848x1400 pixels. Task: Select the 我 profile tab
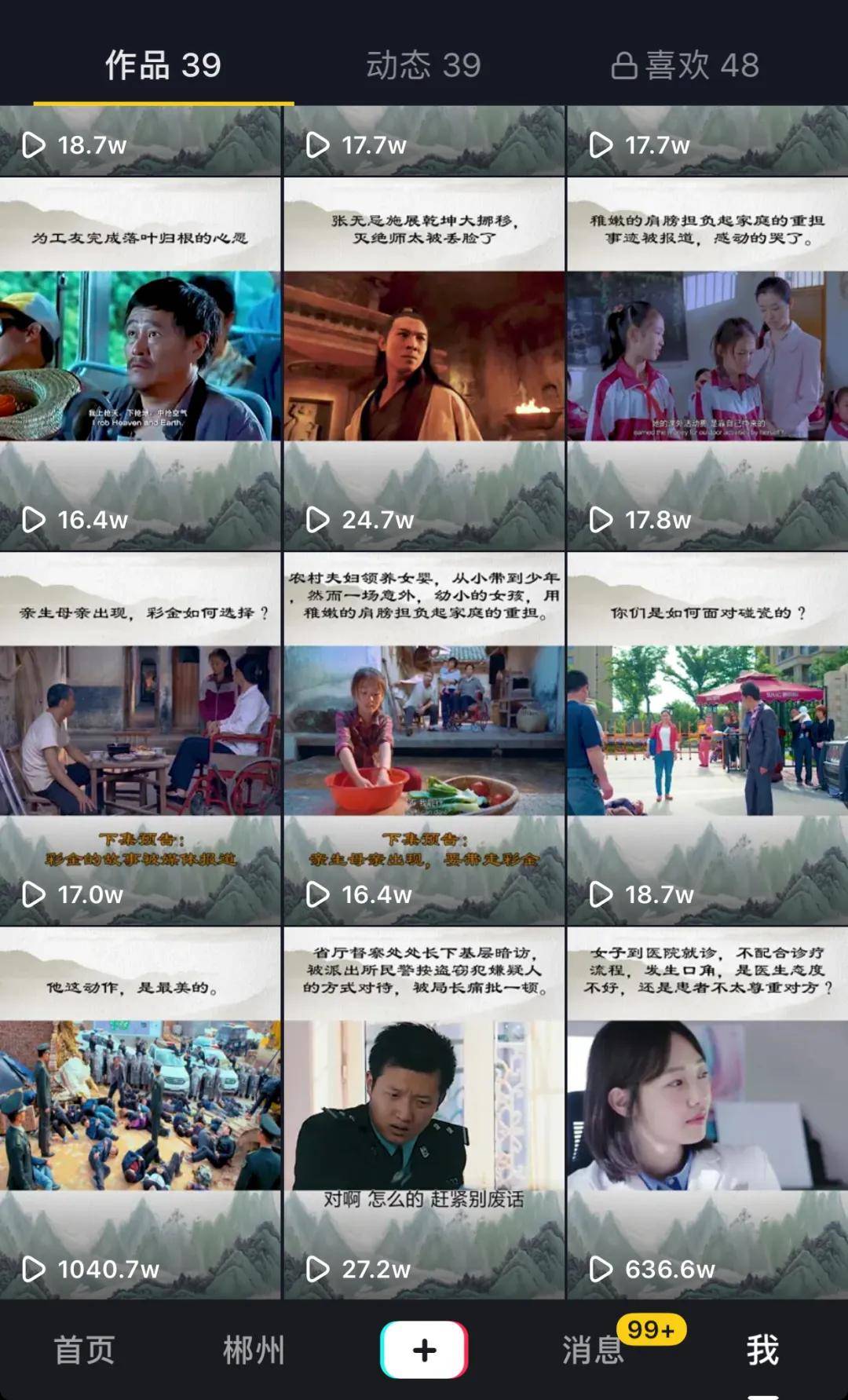tap(762, 1351)
